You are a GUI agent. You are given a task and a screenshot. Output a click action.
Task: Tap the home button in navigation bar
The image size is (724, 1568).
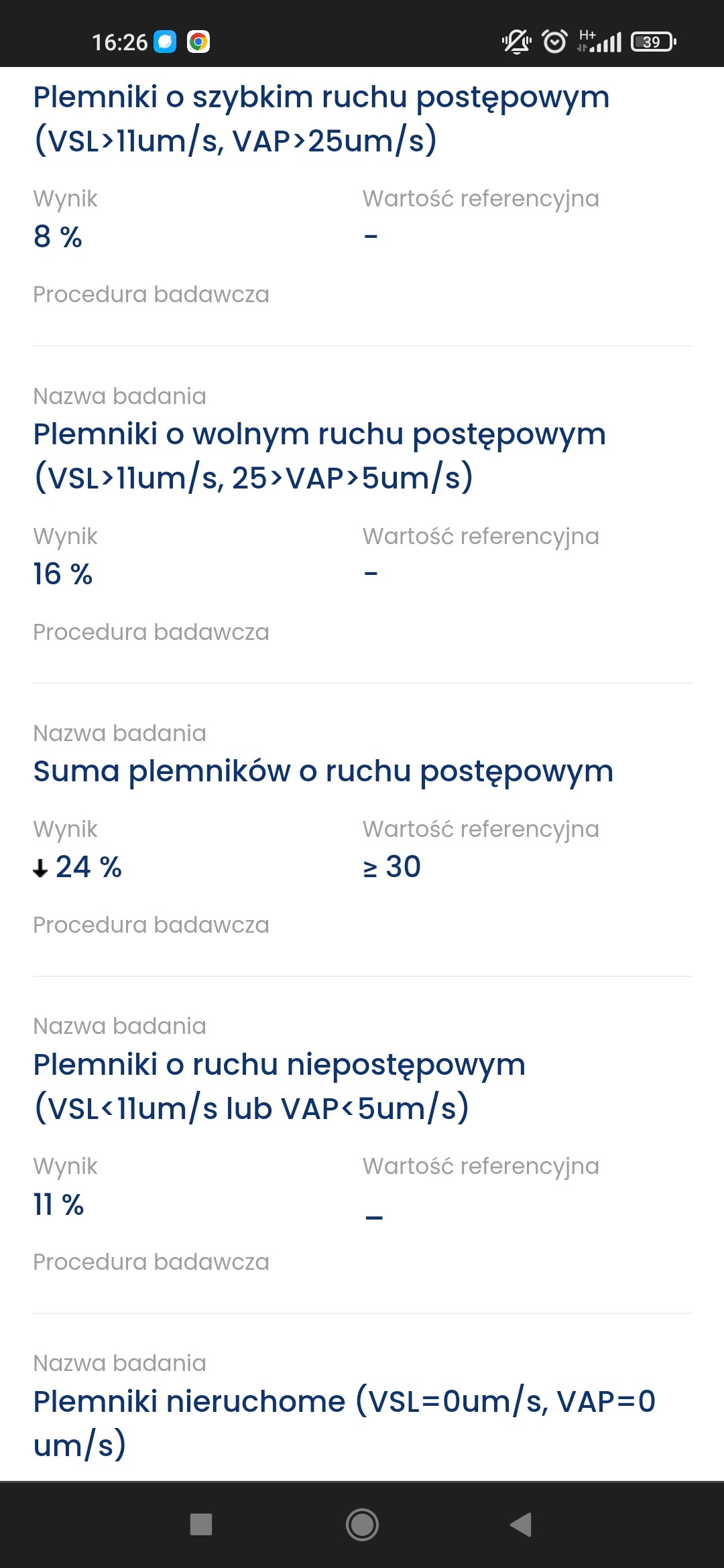(362, 1524)
